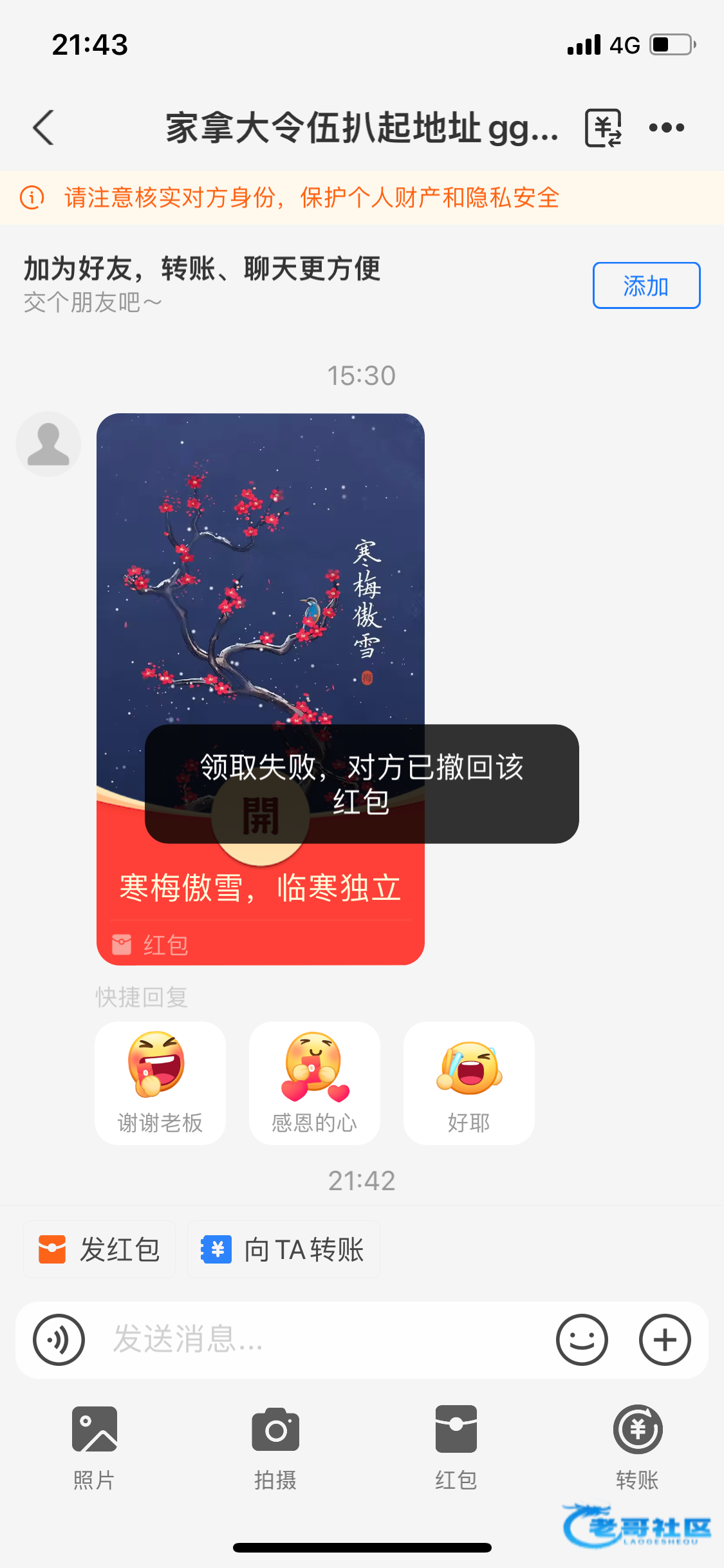The width and height of the screenshot is (724, 1568).
Task: Tap 添加 to add as friend
Action: 645,285
